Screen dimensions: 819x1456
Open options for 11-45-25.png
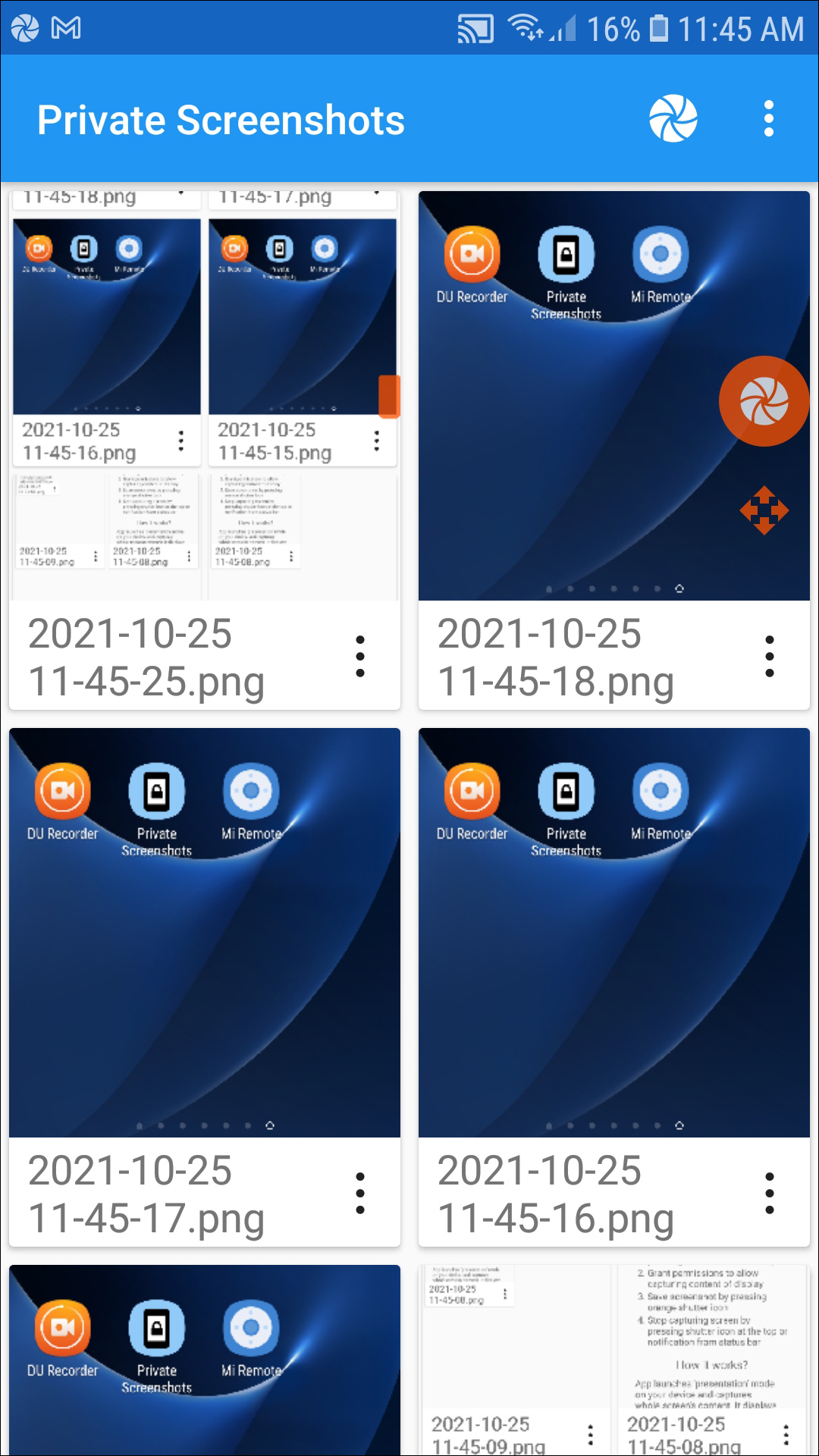click(360, 657)
